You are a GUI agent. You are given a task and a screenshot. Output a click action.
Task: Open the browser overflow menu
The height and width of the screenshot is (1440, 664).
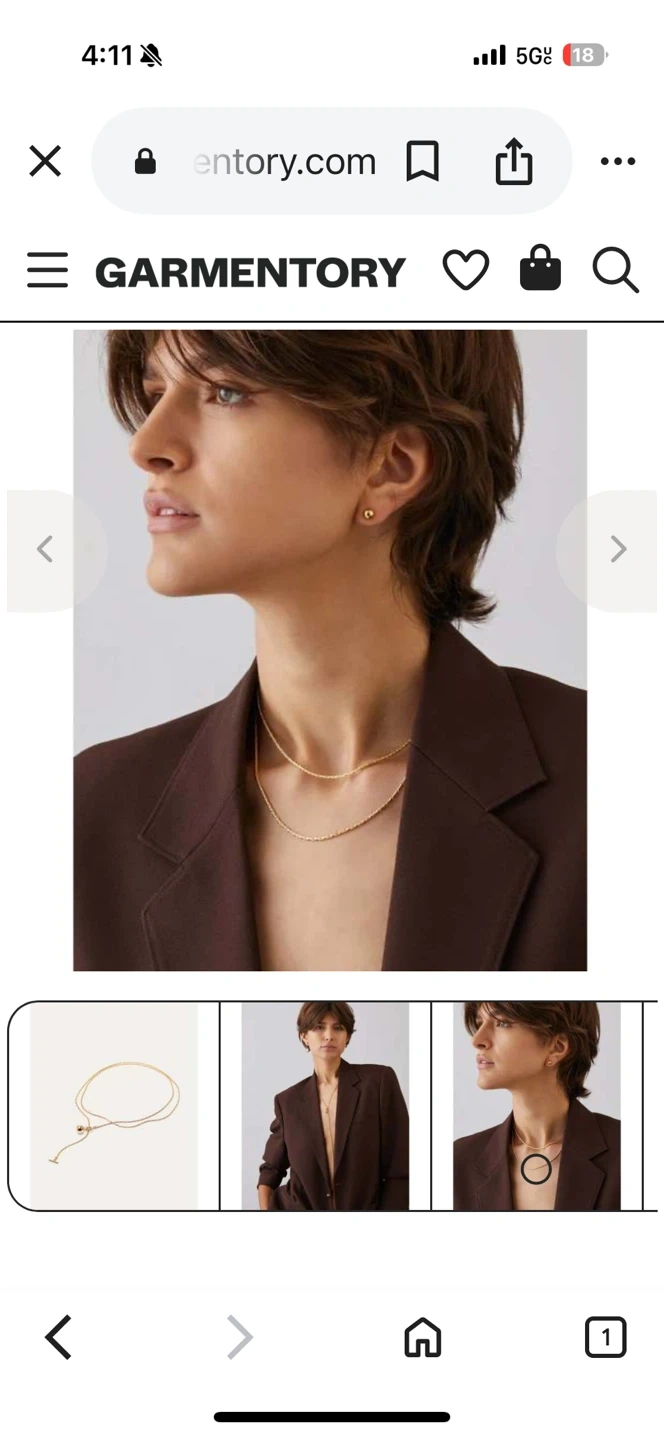[617, 161]
